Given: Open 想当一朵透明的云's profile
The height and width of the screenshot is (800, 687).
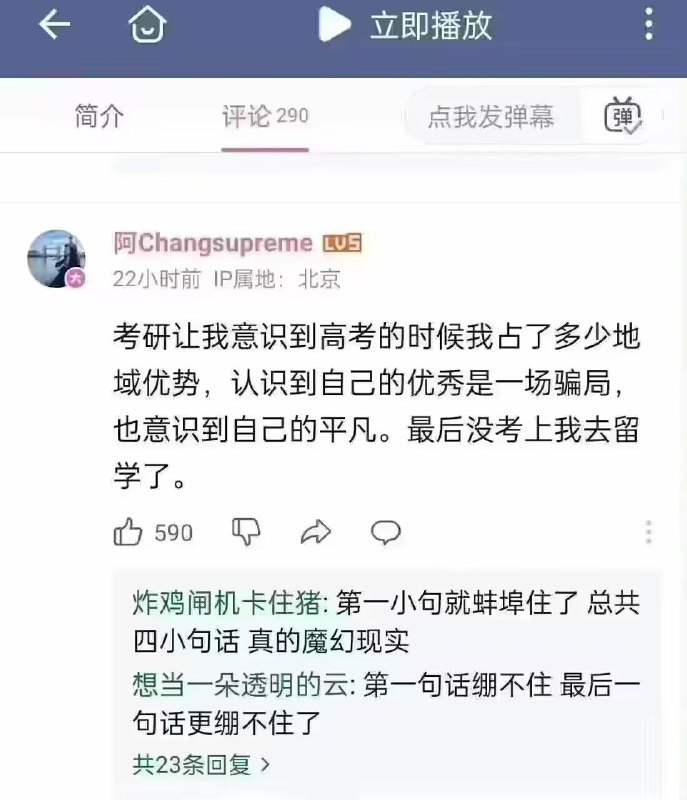Looking at the screenshot, I should click(x=240, y=684).
